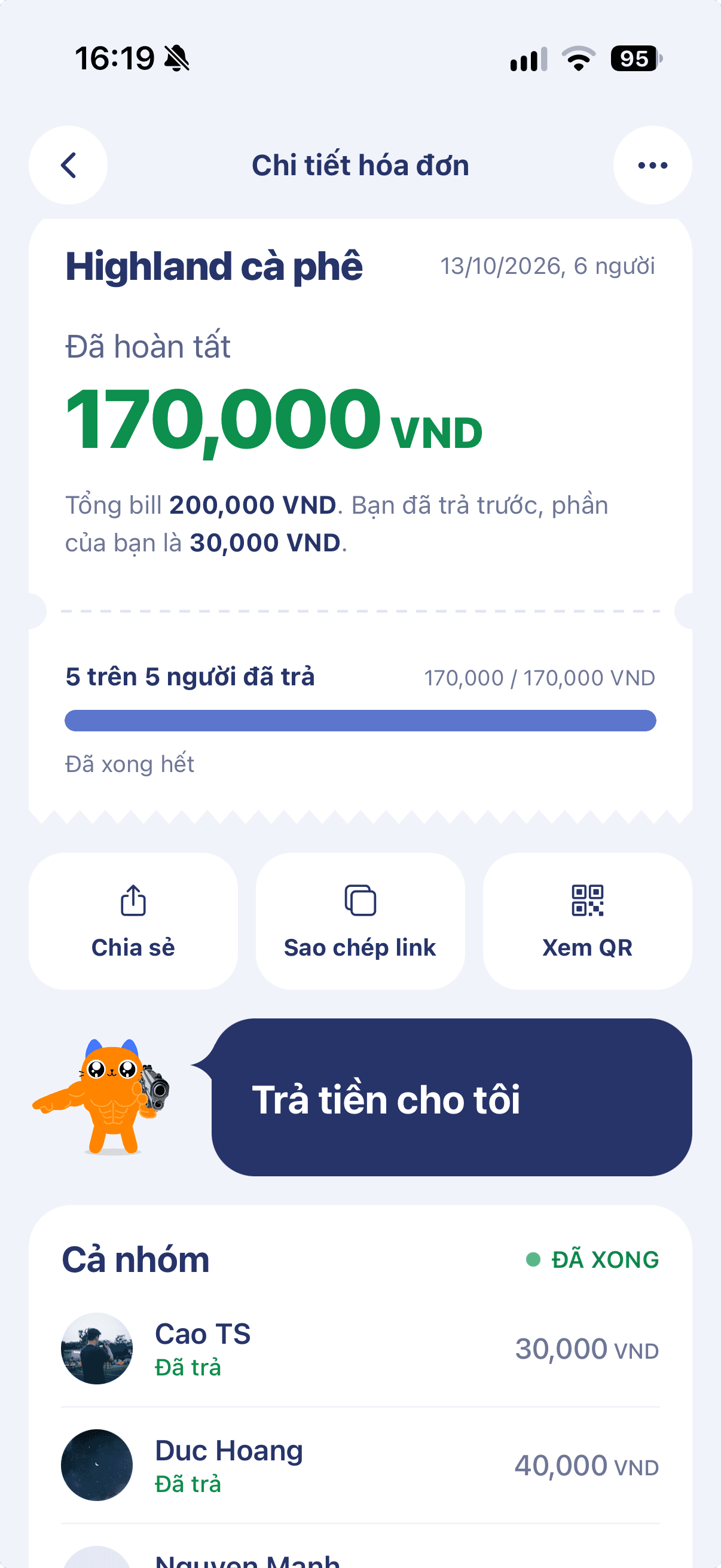
Task: Open the three-dot options menu
Action: (x=652, y=165)
